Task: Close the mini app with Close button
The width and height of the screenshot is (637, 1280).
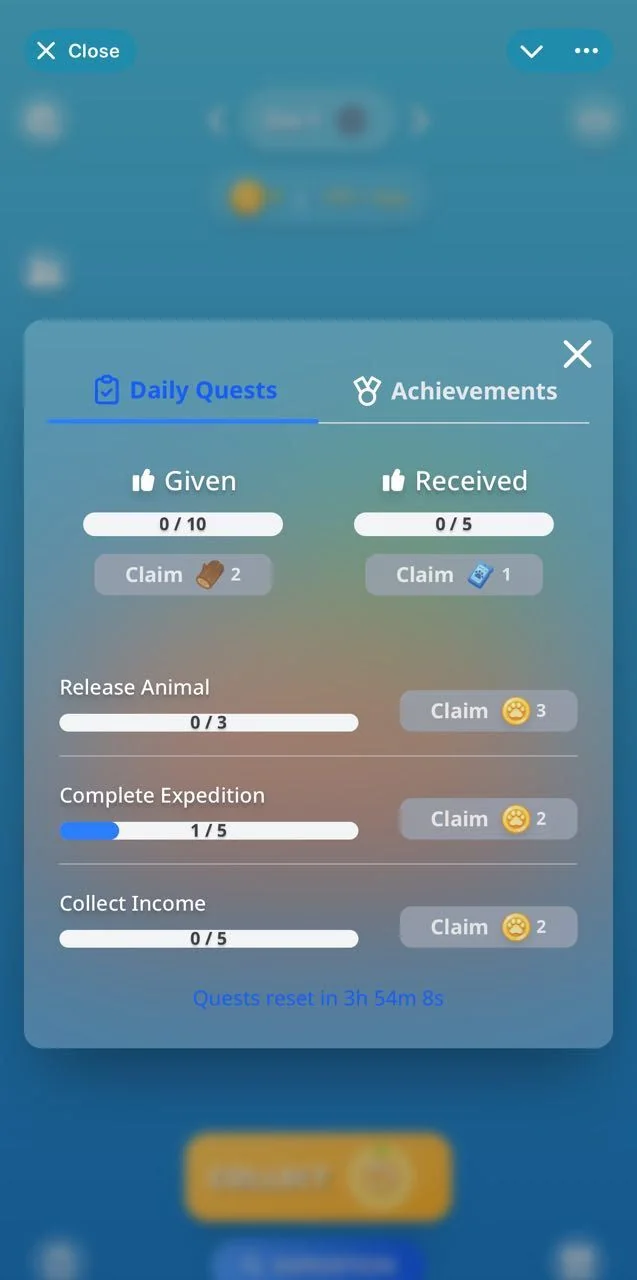Action: (x=80, y=51)
